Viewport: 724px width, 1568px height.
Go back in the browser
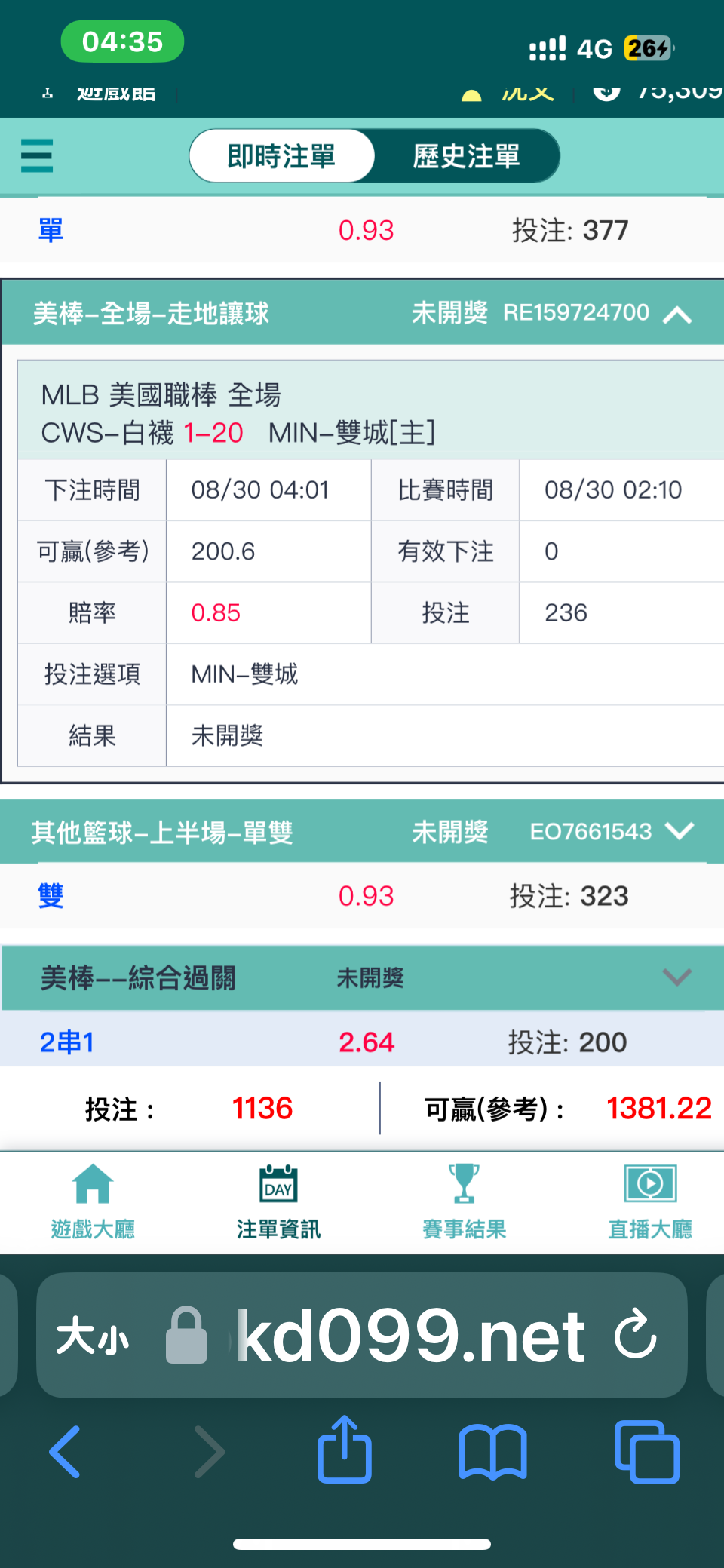click(66, 1451)
